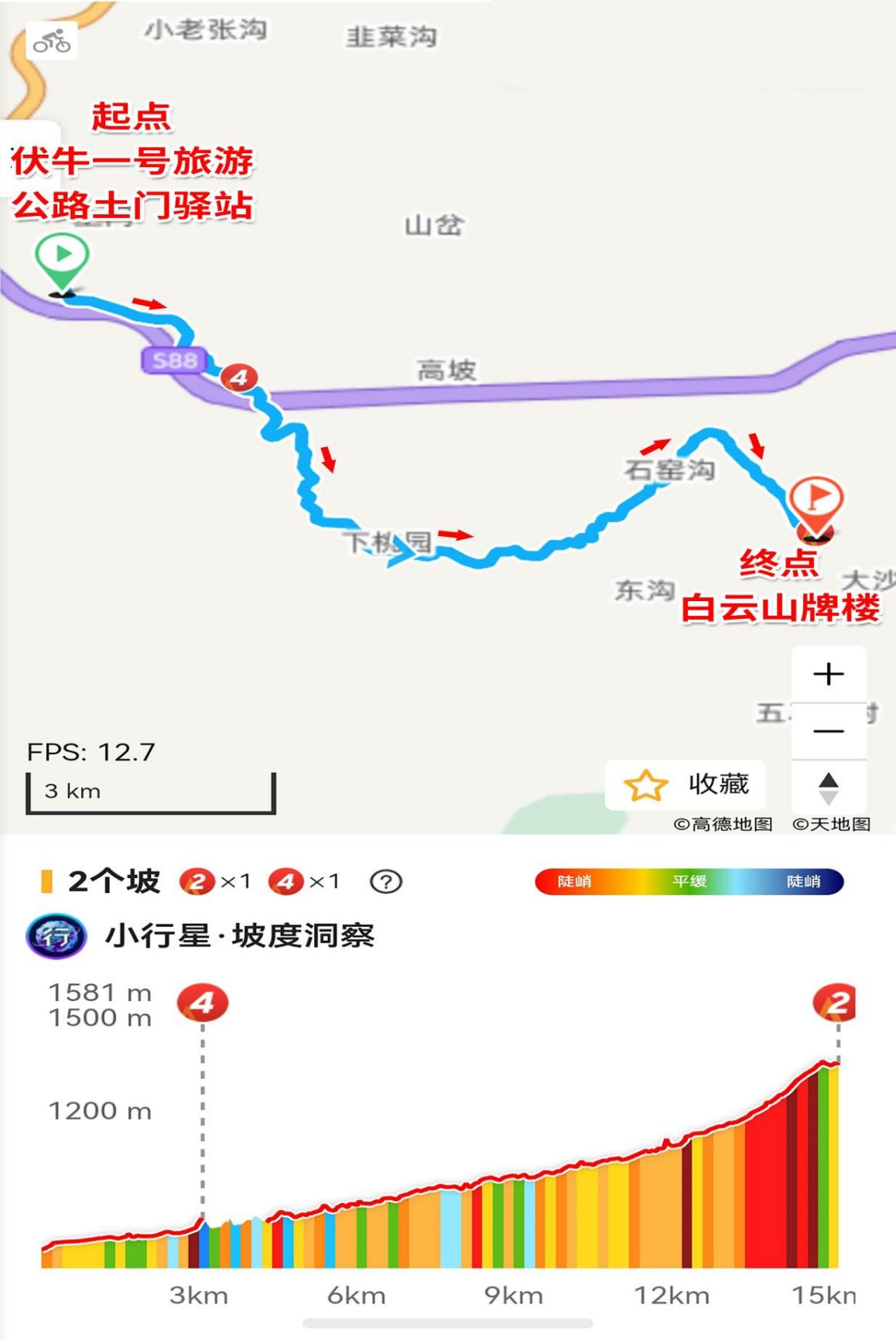Add this route to 收藏 favorites
This screenshot has height=1340, width=896.
click(x=686, y=785)
